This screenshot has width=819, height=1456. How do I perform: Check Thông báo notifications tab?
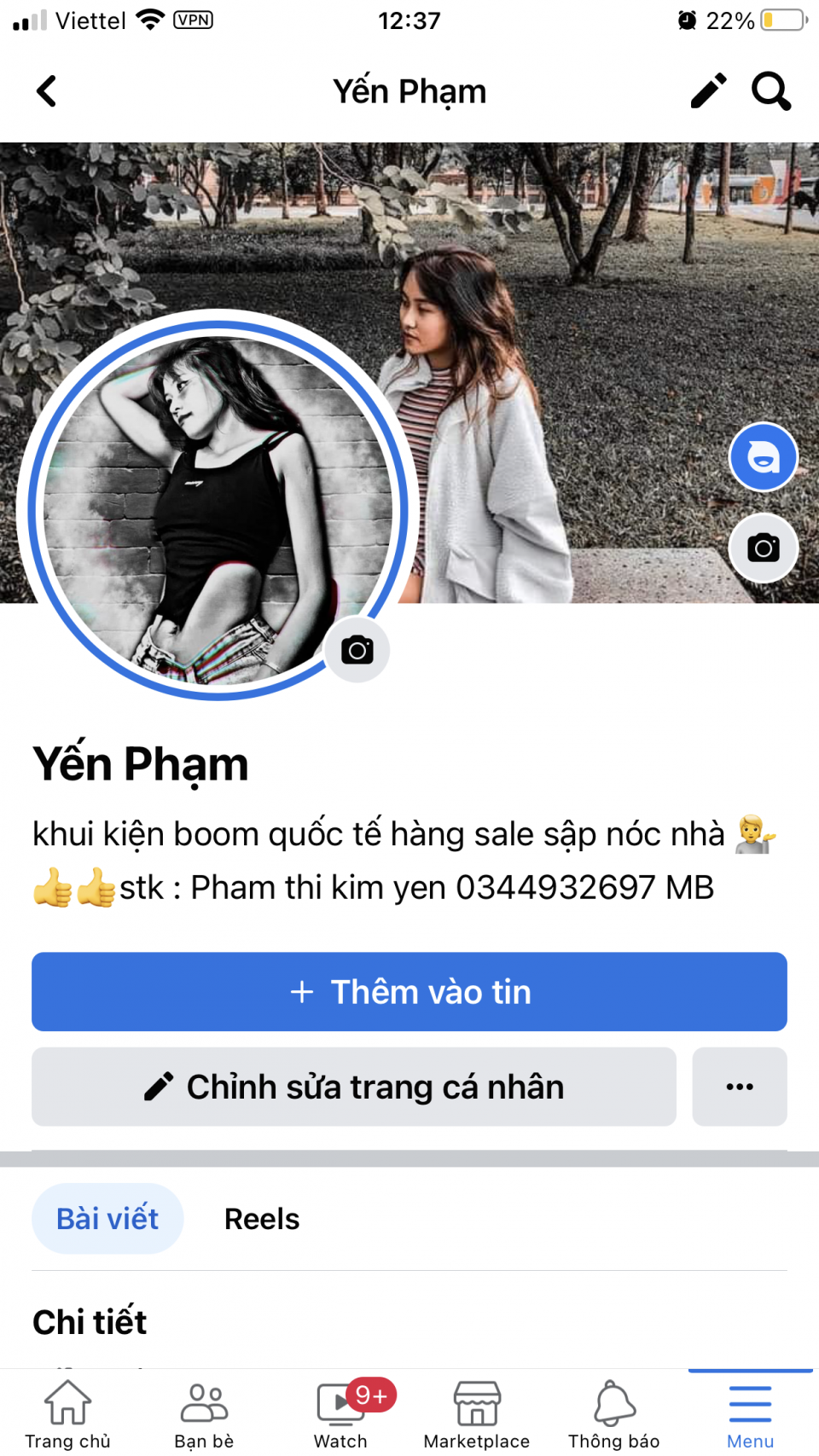click(614, 1413)
